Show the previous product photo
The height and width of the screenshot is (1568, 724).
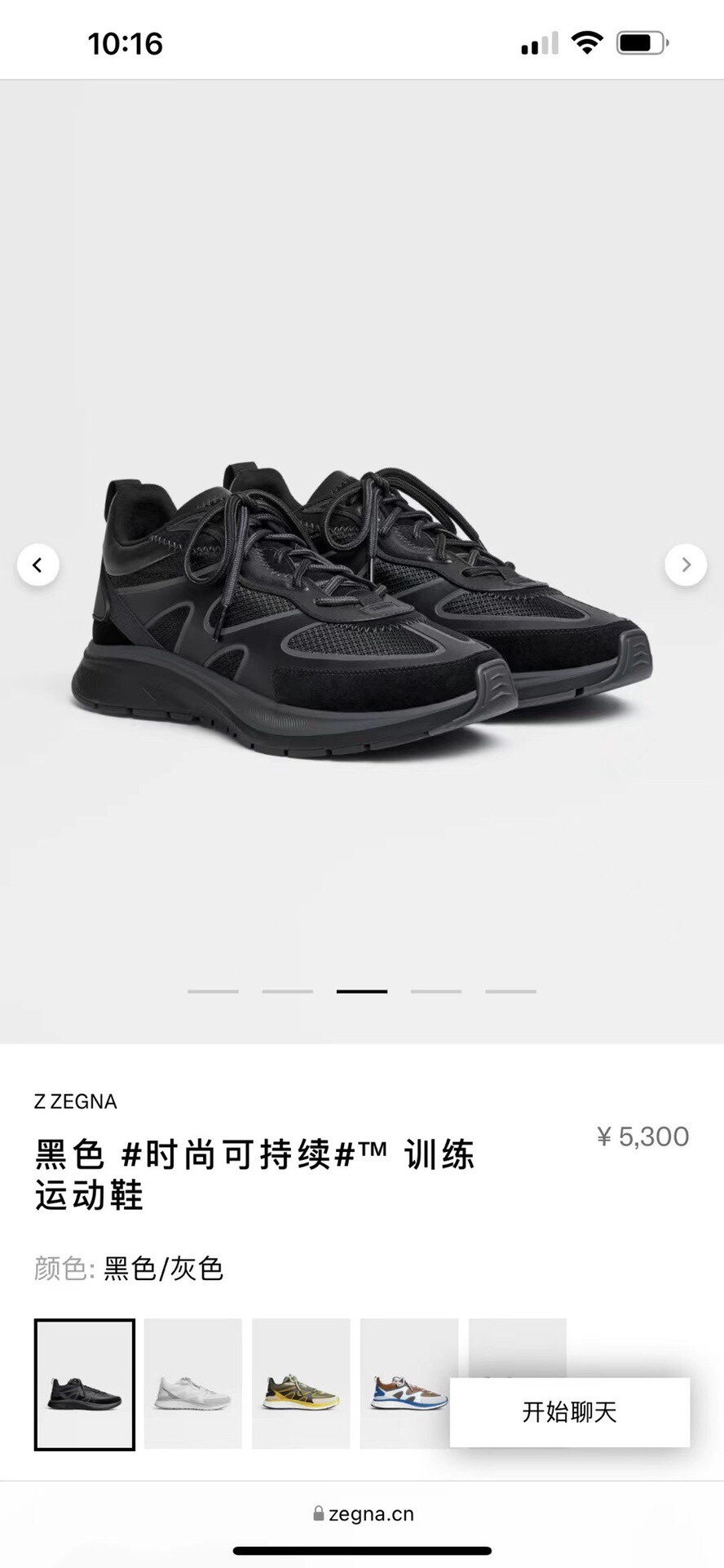click(x=38, y=565)
